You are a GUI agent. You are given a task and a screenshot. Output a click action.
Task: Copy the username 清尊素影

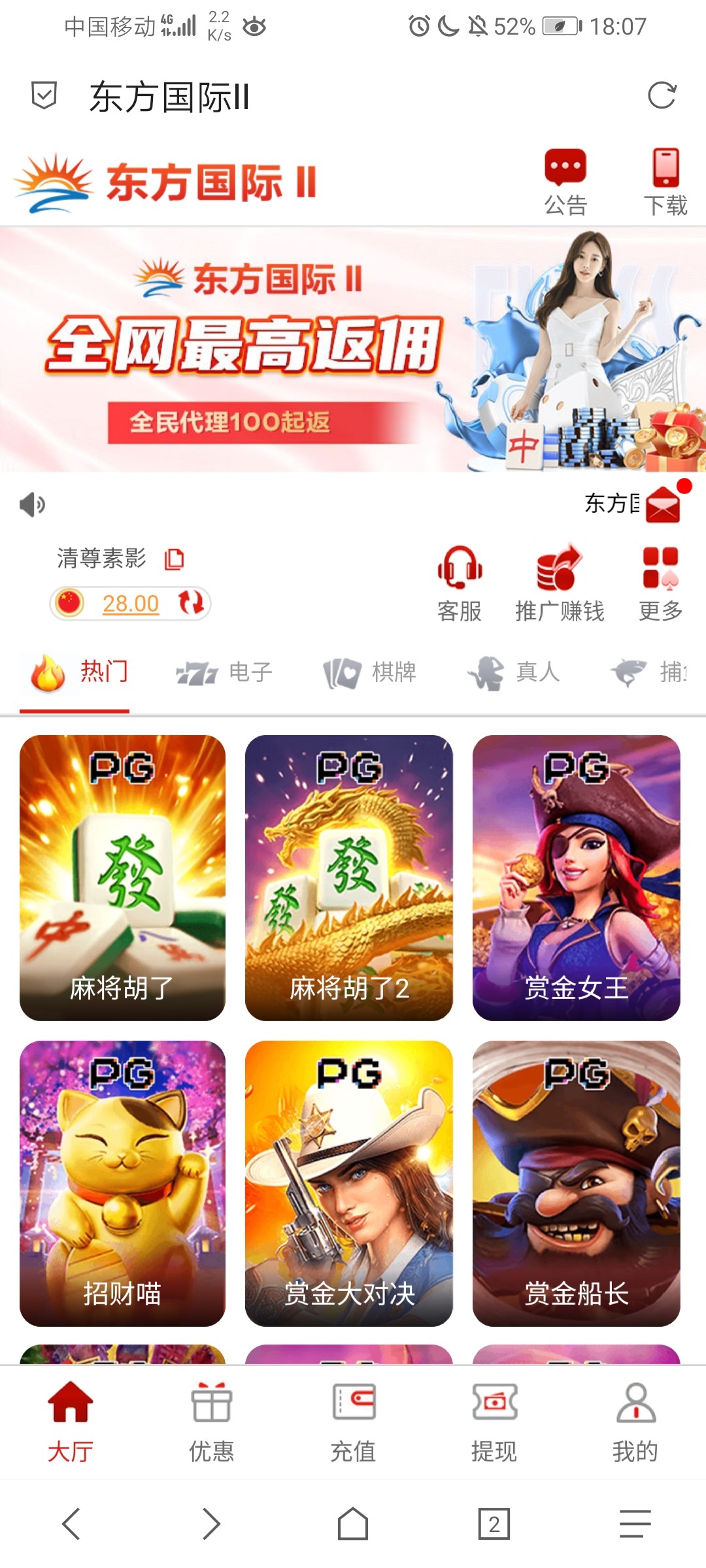(175, 559)
